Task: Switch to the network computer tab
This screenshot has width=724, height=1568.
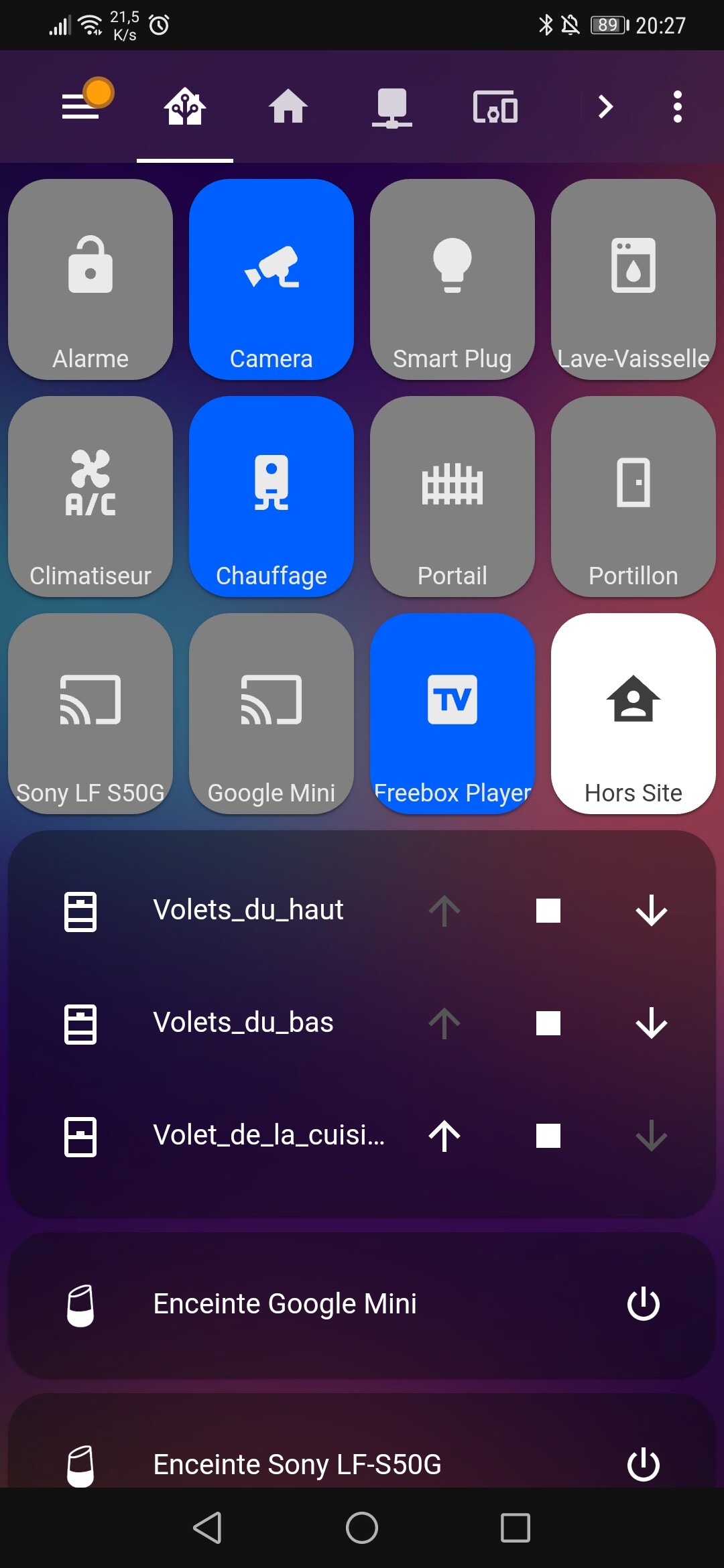Action: [391, 107]
